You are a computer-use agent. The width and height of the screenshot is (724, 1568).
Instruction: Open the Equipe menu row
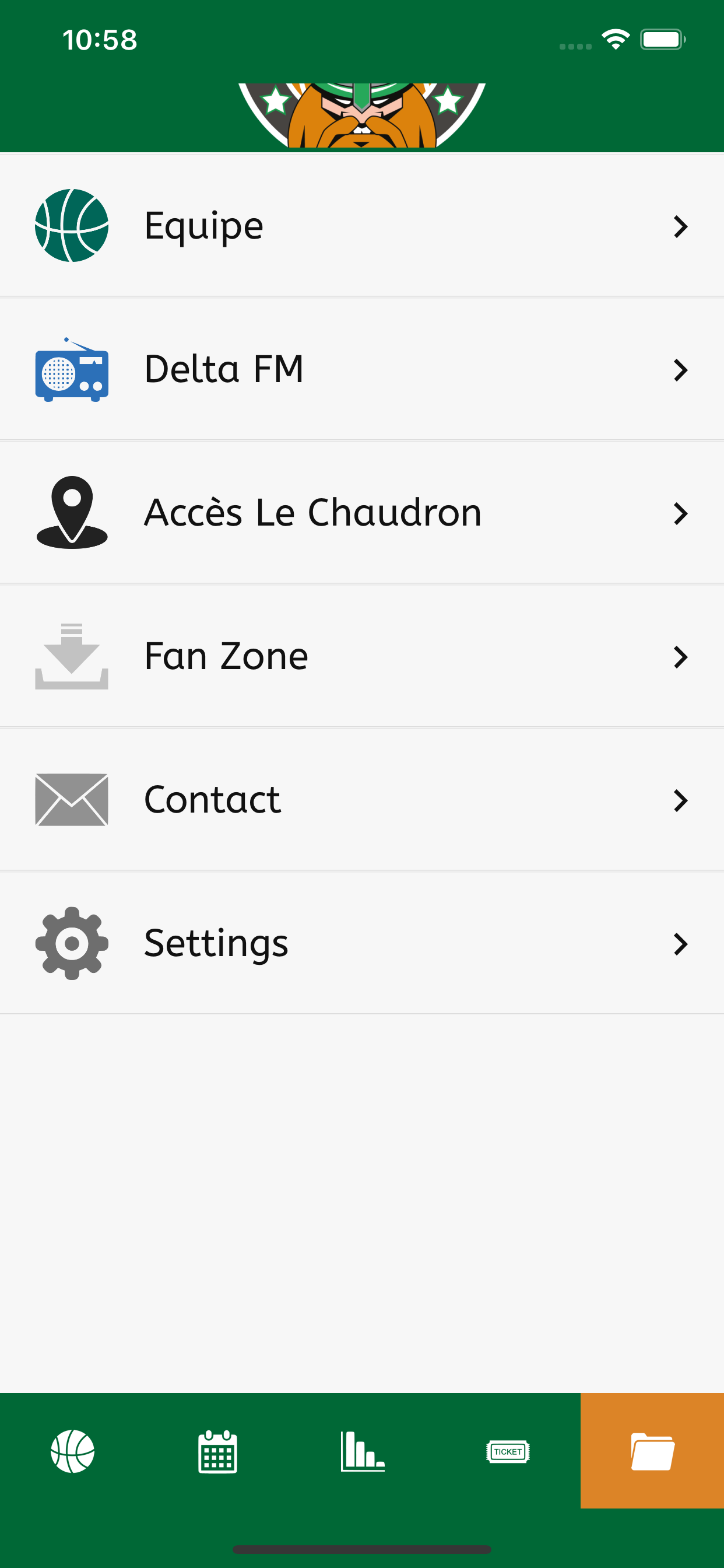coord(361,226)
